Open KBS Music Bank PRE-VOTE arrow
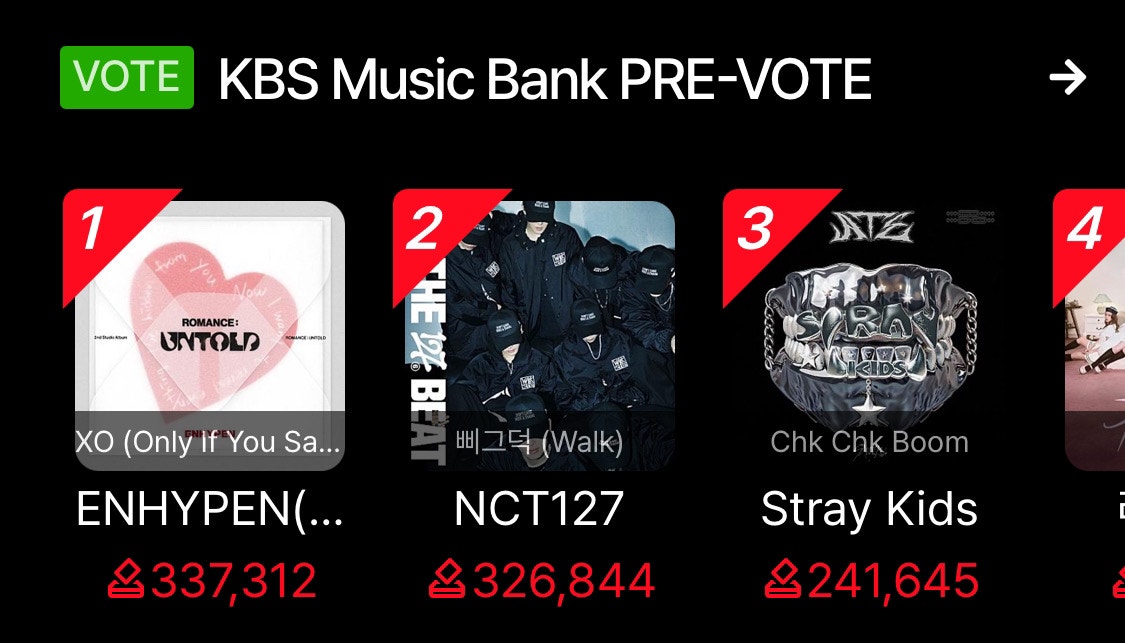1125x643 pixels. pyautogui.click(x=1067, y=78)
